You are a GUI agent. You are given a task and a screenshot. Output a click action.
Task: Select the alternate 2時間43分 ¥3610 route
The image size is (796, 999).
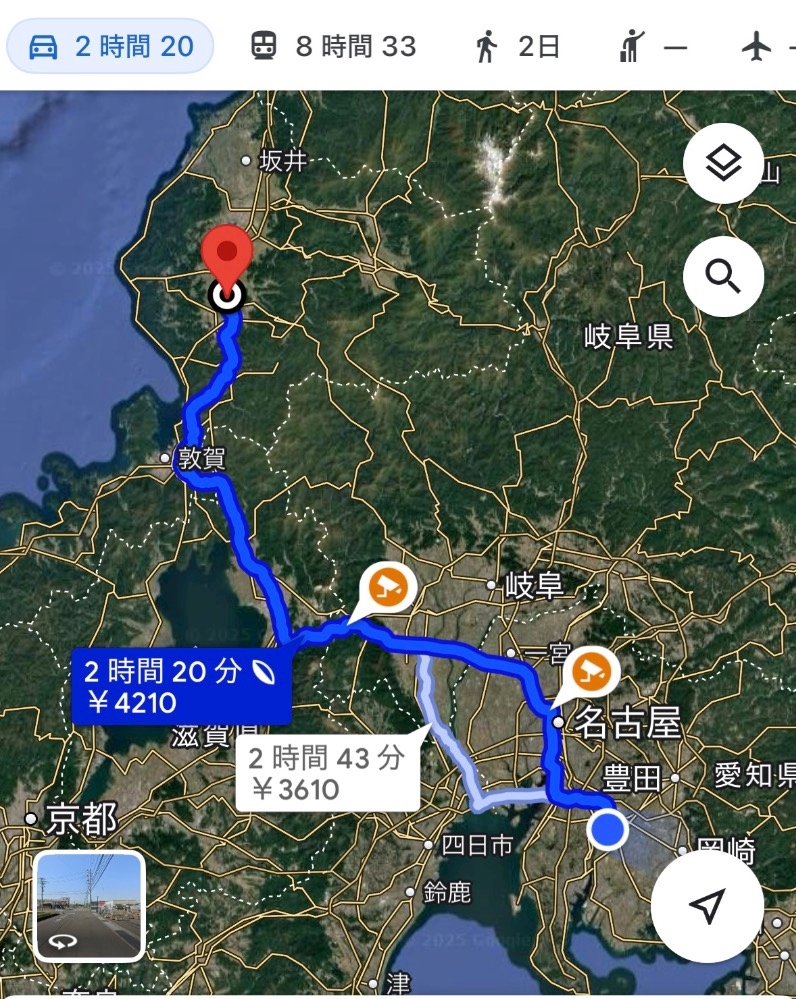pyautogui.click(x=328, y=773)
